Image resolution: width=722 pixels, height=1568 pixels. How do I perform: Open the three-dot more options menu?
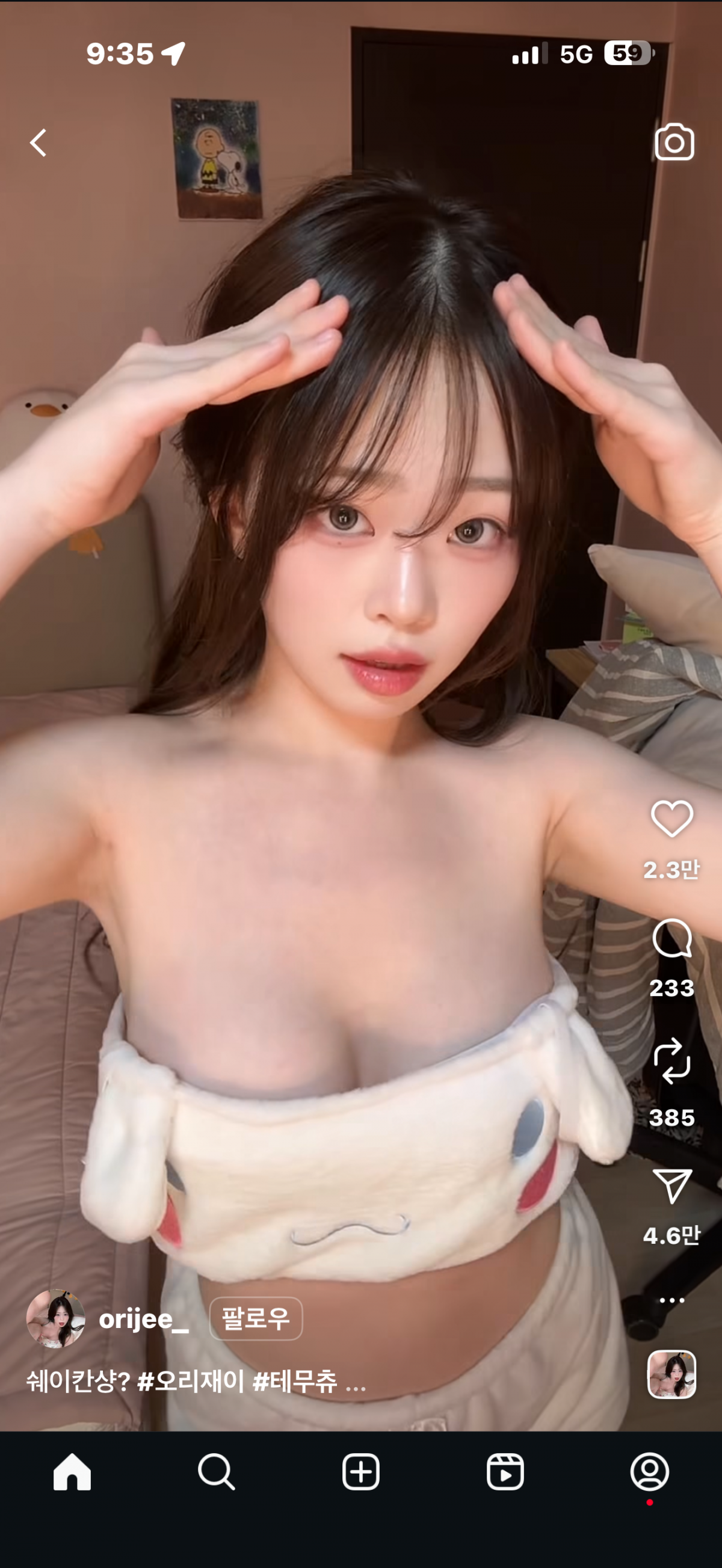tap(671, 1300)
